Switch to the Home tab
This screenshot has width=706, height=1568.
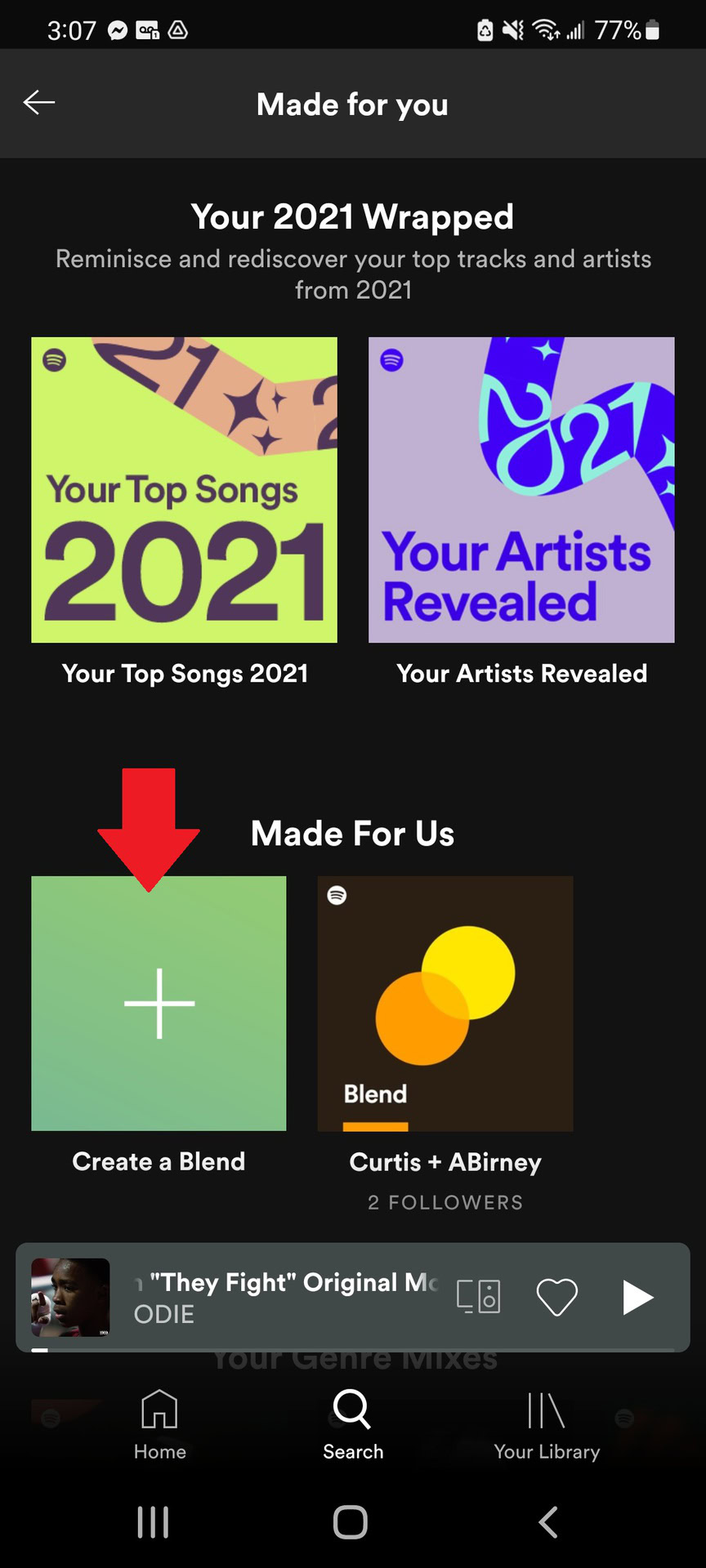click(159, 1425)
